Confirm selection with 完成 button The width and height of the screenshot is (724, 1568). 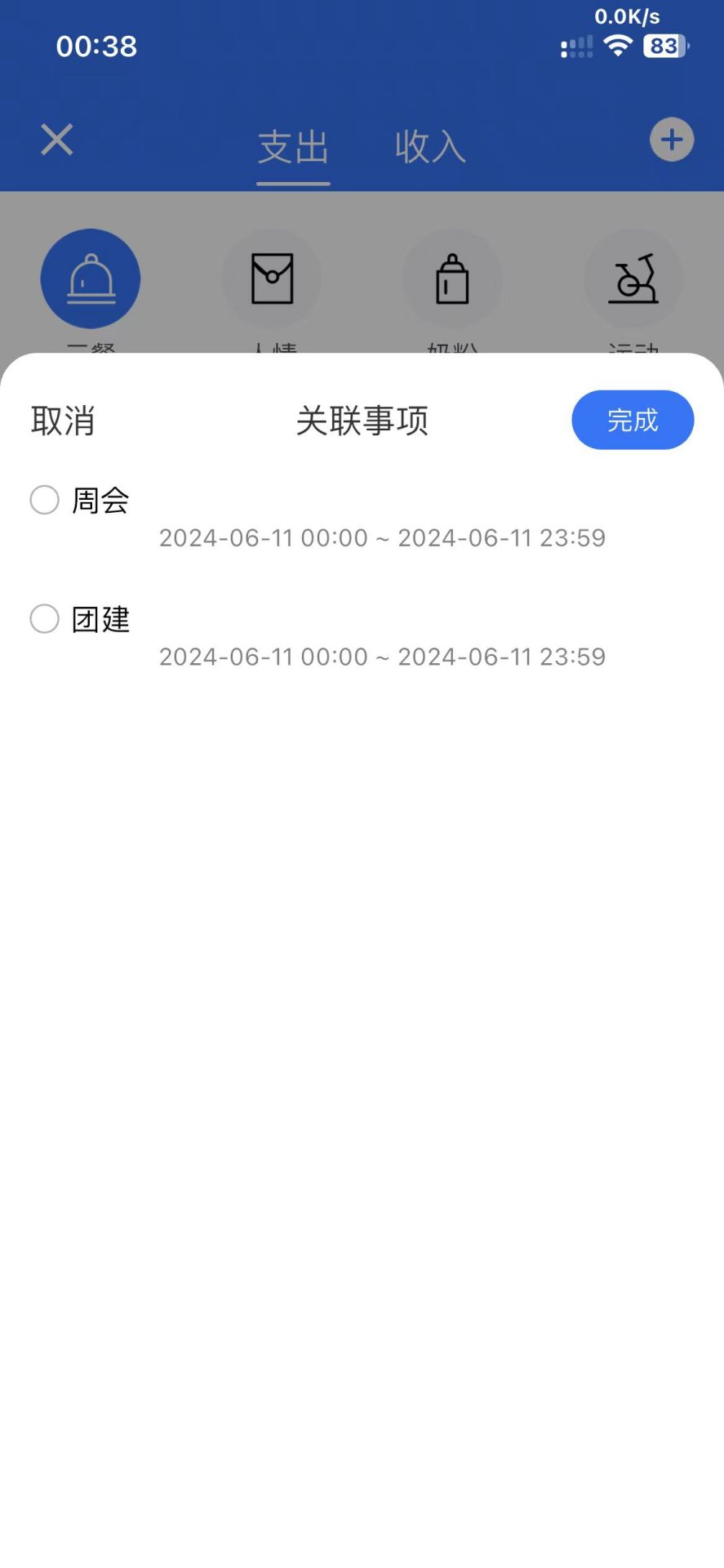click(x=632, y=421)
